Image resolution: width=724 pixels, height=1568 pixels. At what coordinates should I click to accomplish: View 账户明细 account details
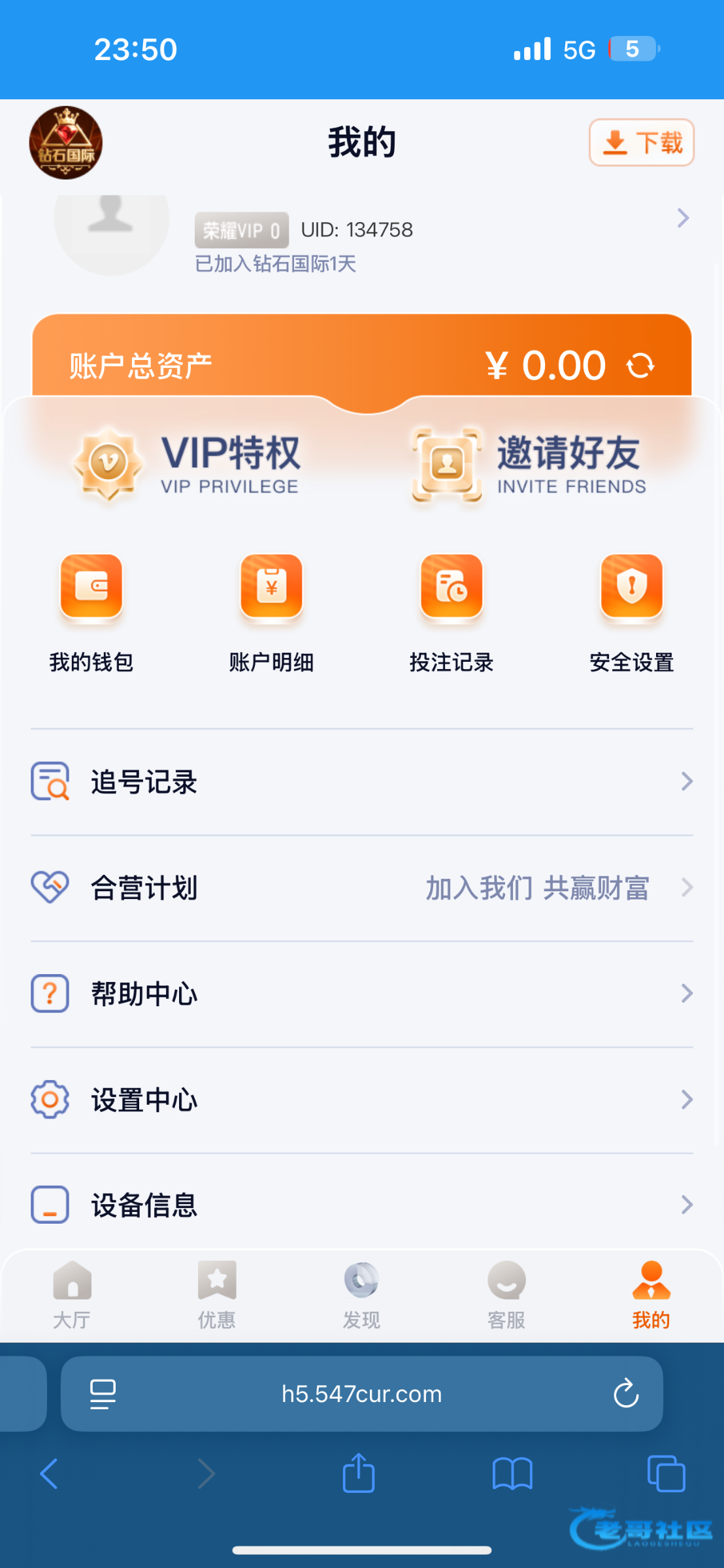click(271, 613)
